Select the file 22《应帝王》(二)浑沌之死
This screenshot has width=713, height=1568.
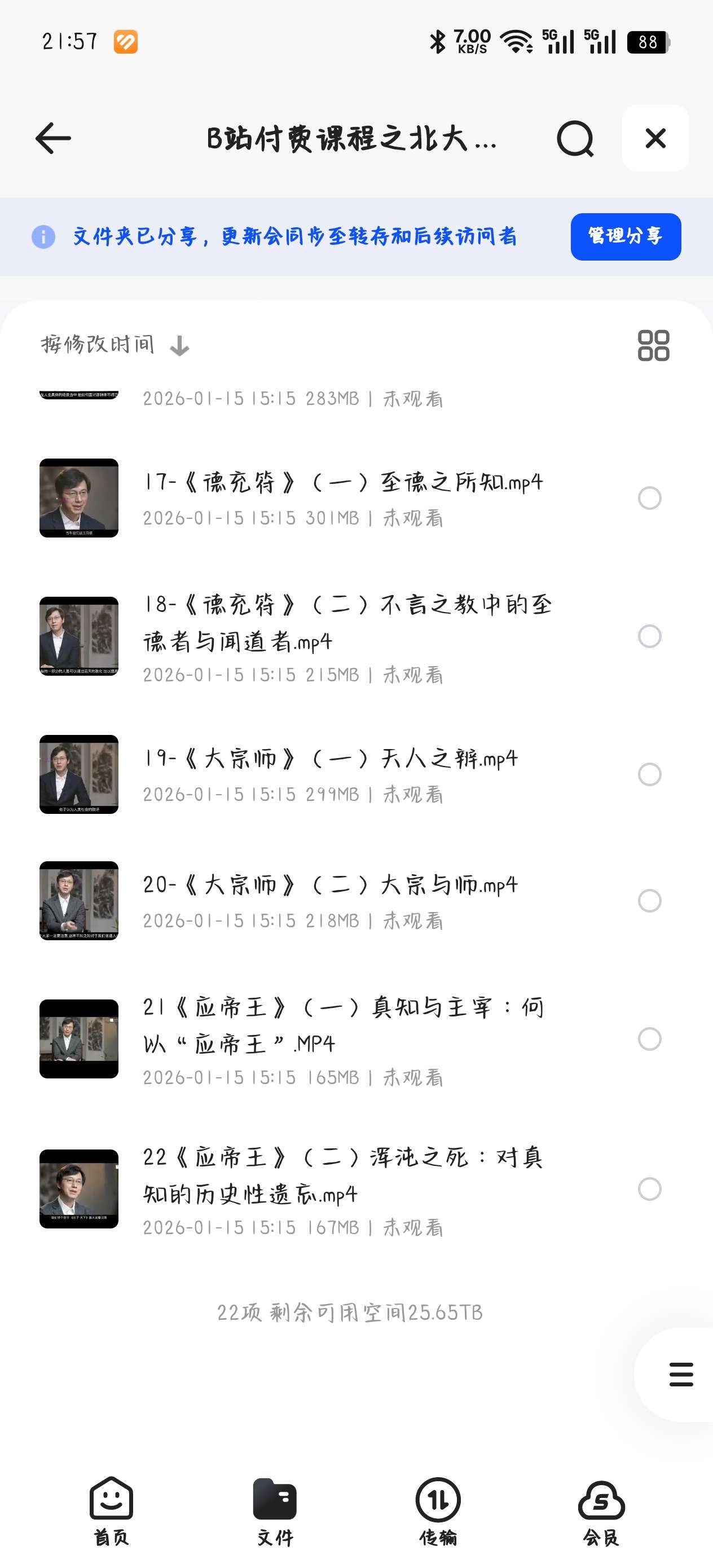650,1189
